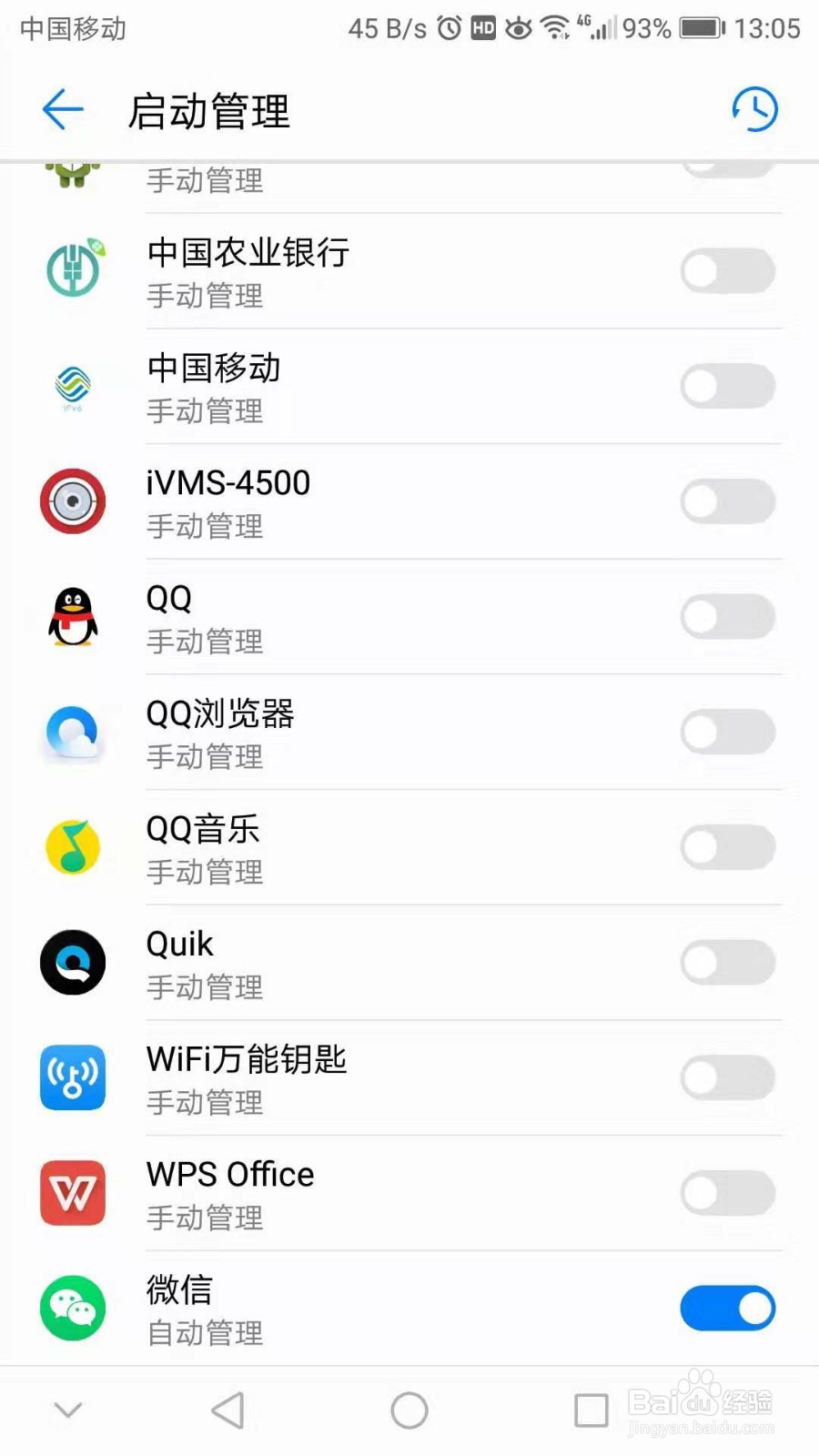This screenshot has height=1456, width=819.
Task: Enable the WPS Office startup toggle
Action: pos(727,1193)
